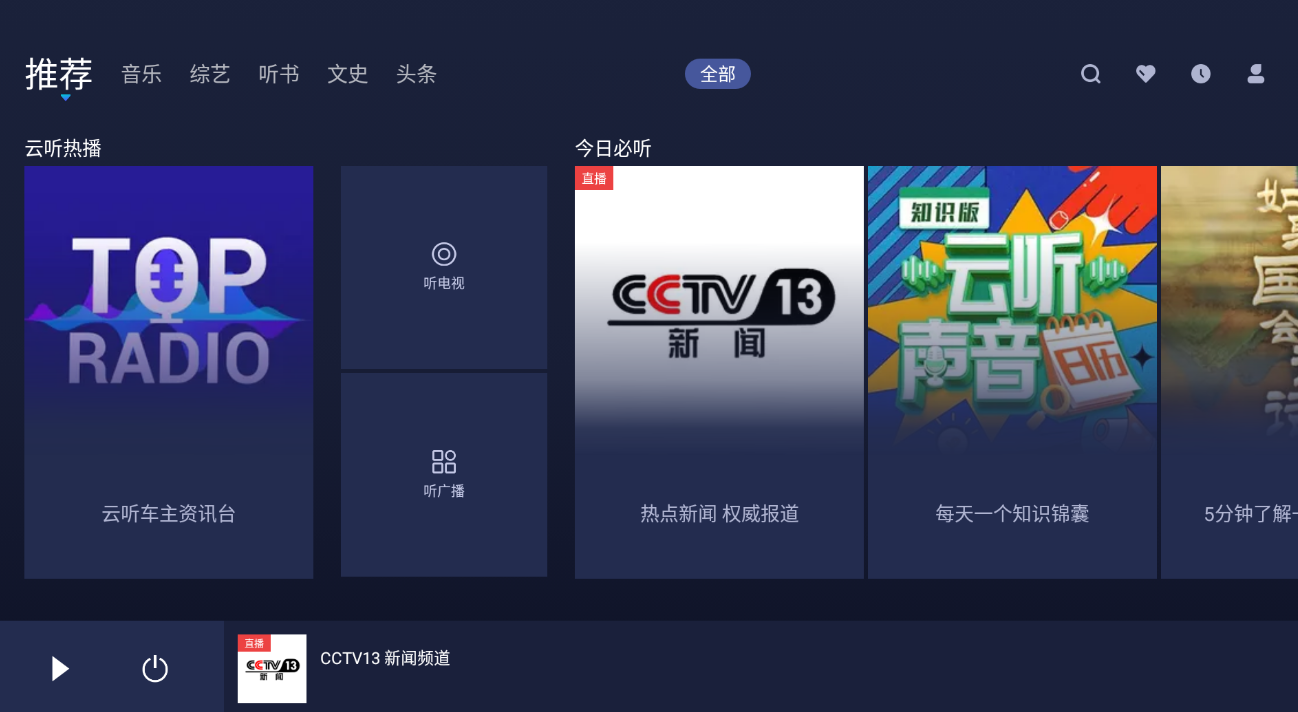Image resolution: width=1298 pixels, height=712 pixels.
Task: Switch to the 文史 tab
Action: pyautogui.click(x=348, y=74)
